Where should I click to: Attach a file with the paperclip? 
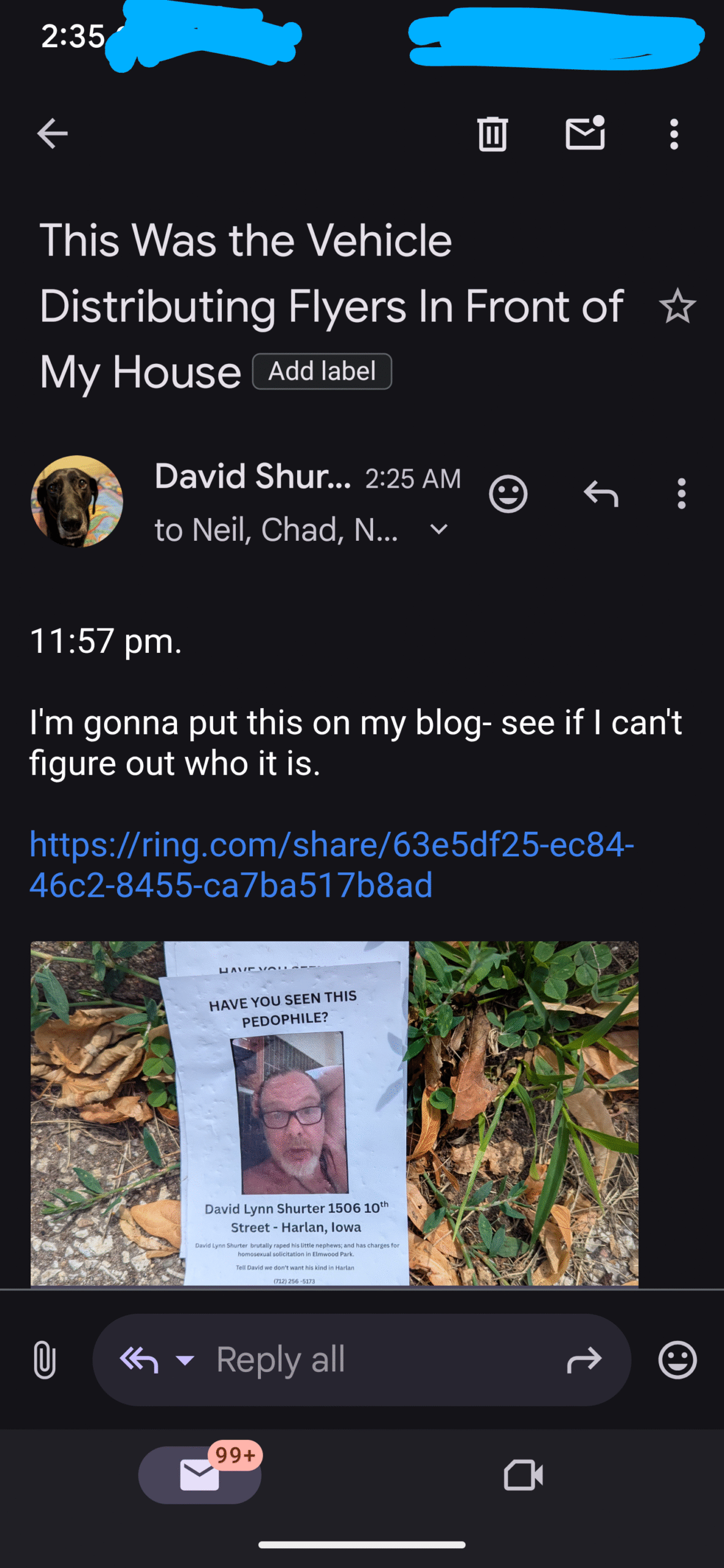[45, 1359]
